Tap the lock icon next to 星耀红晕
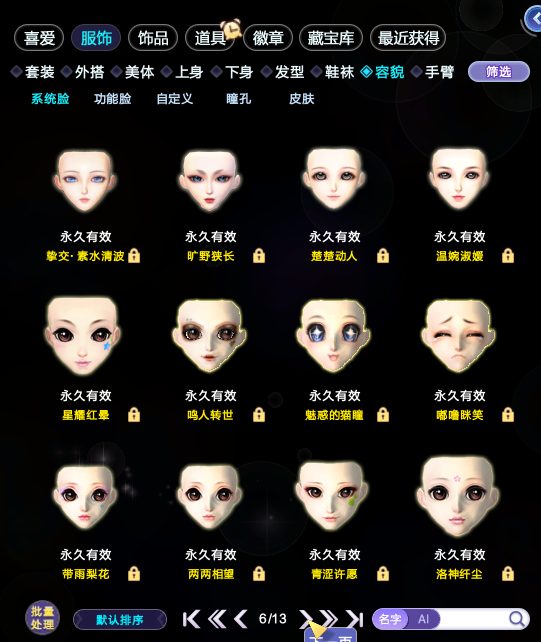The width and height of the screenshot is (541, 642). coord(134,415)
